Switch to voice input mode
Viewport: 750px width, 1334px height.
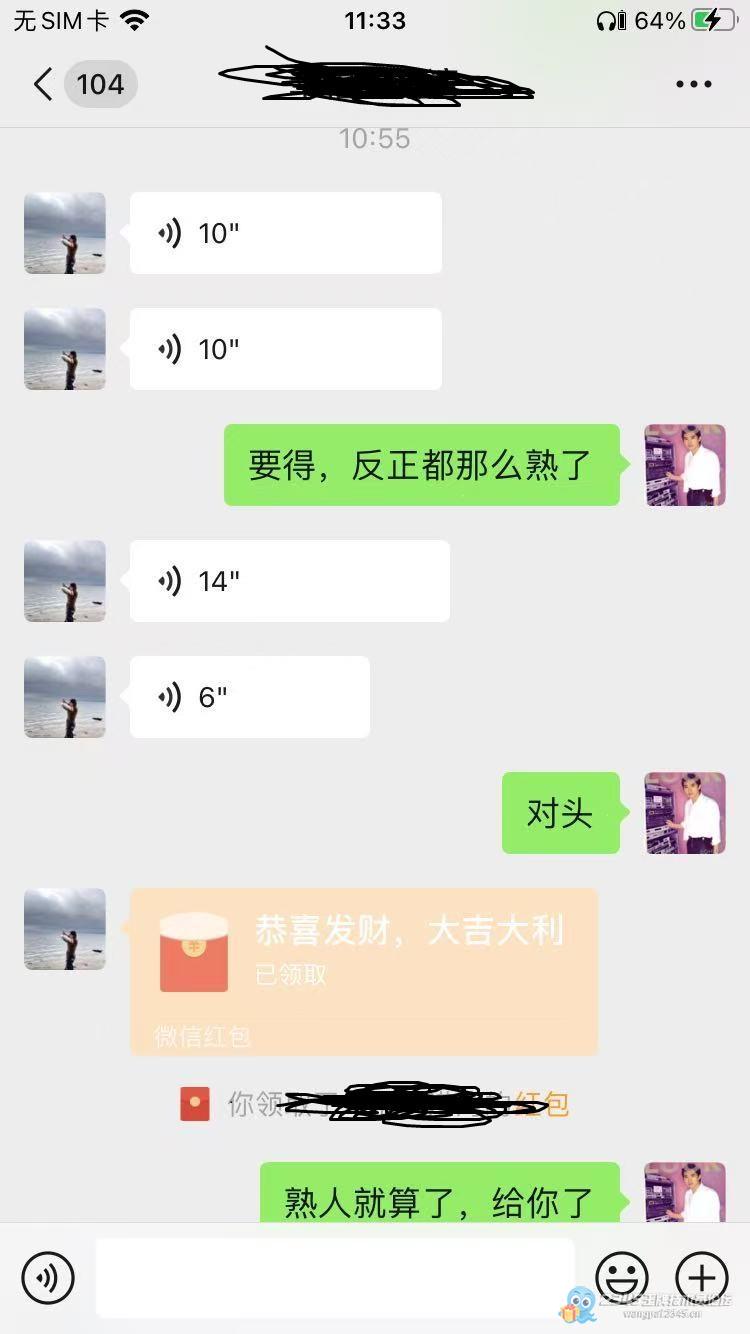point(48,1277)
